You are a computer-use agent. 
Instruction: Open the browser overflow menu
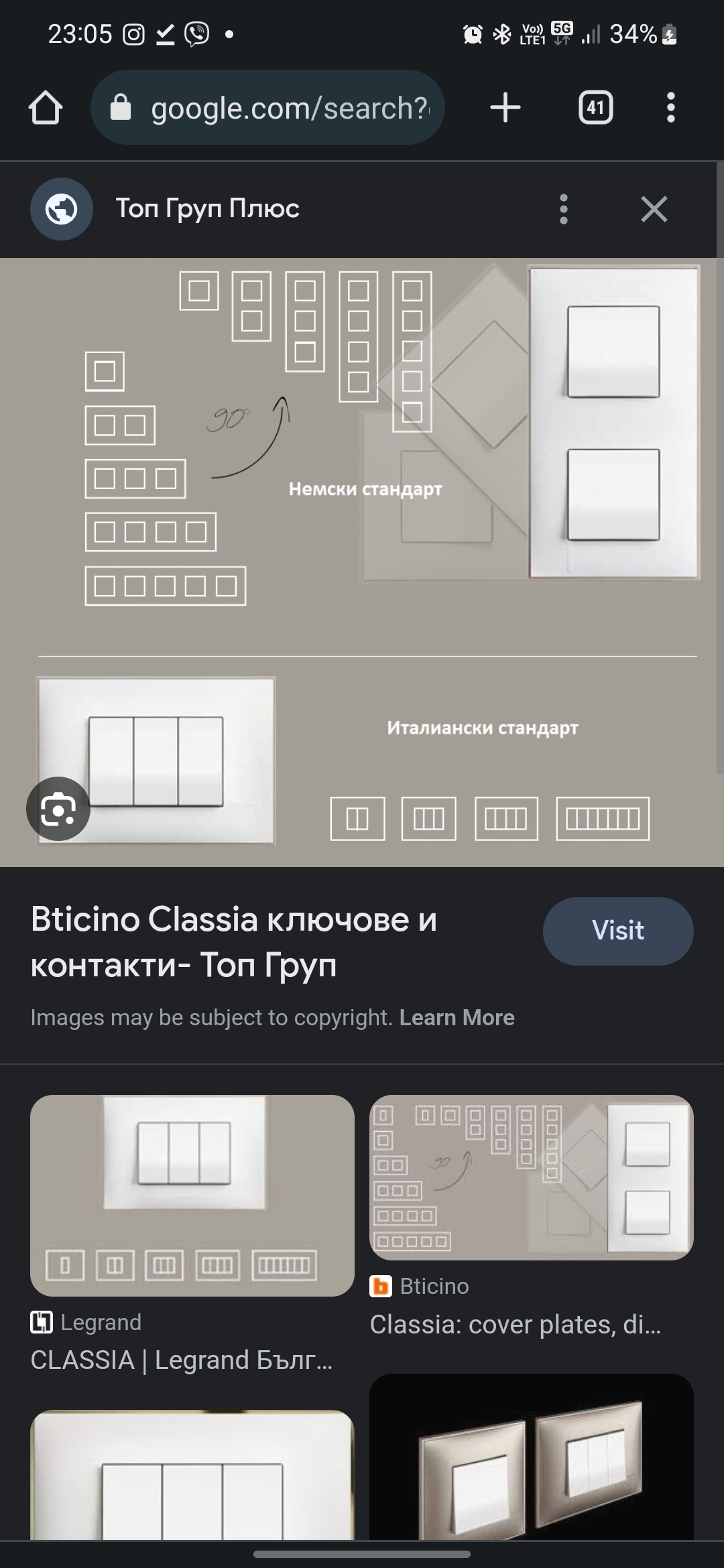point(670,108)
